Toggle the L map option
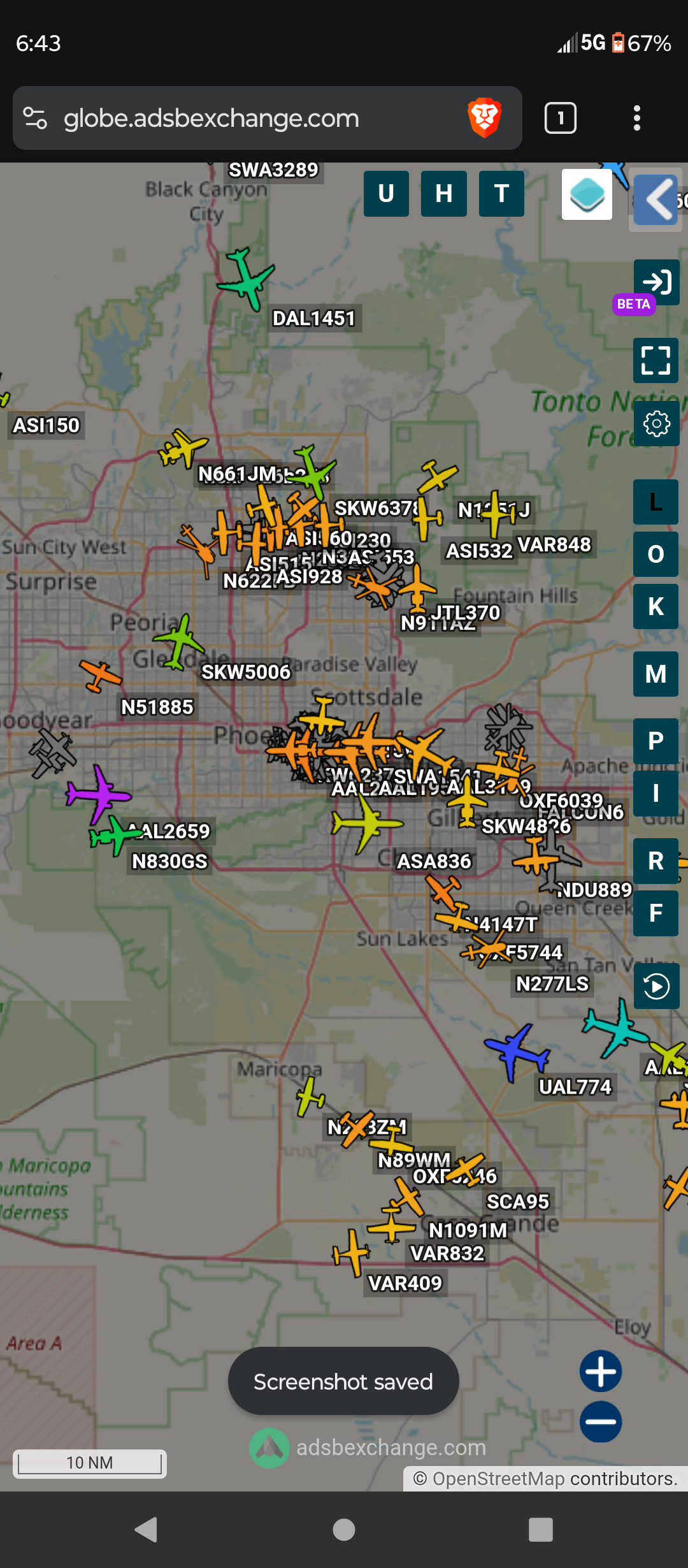Image resolution: width=688 pixels, height=1568 pixels. point(656,502)
